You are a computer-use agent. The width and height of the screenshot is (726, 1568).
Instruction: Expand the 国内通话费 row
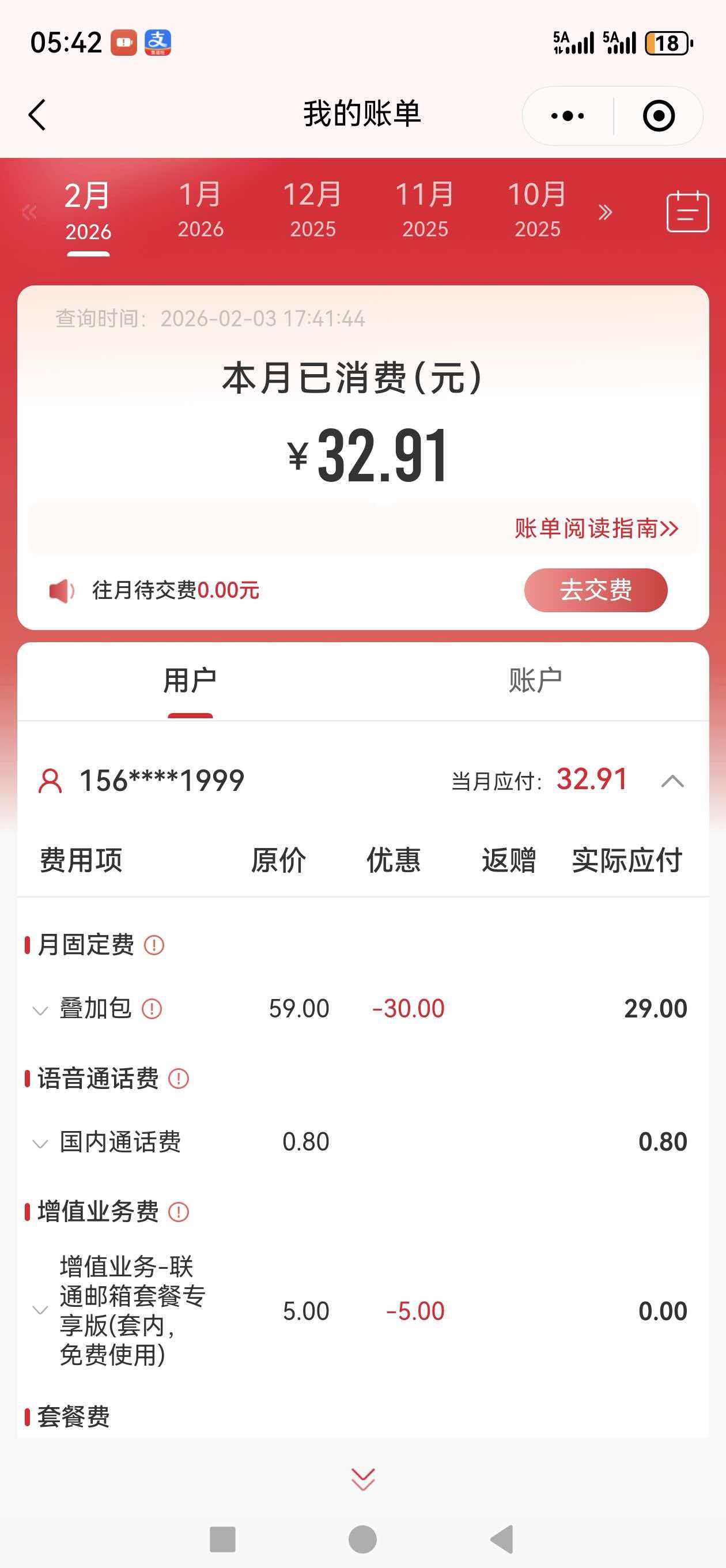pyautogui.click(x=40, y=1143)
